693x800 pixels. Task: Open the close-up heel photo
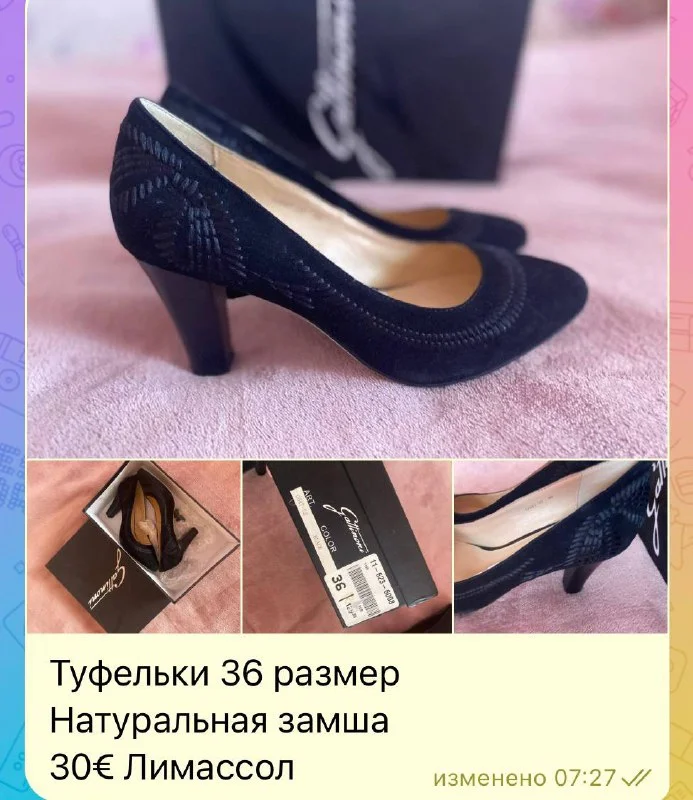point(560,546)
